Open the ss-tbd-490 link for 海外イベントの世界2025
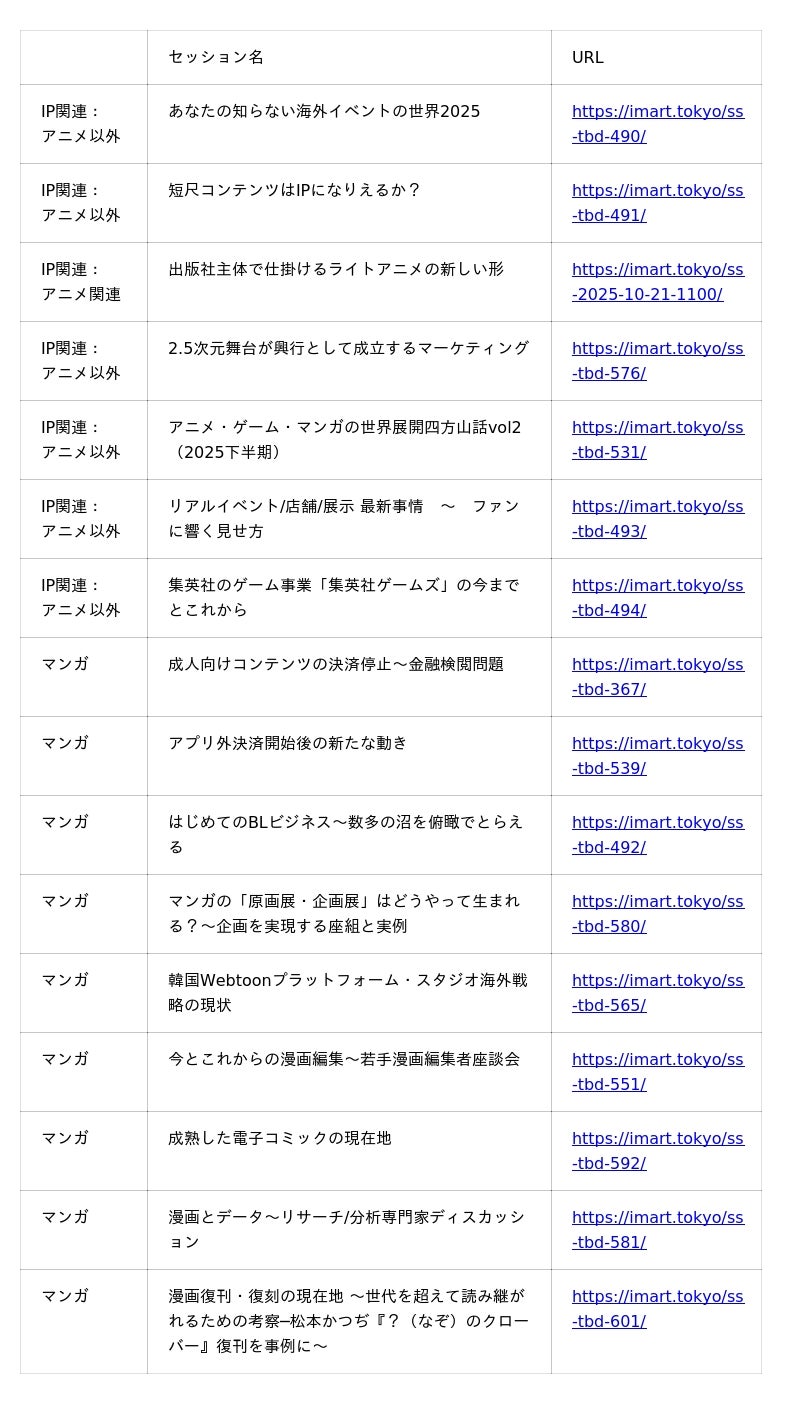This screenshot has width=800, height=1404. (x=657, y=112)
